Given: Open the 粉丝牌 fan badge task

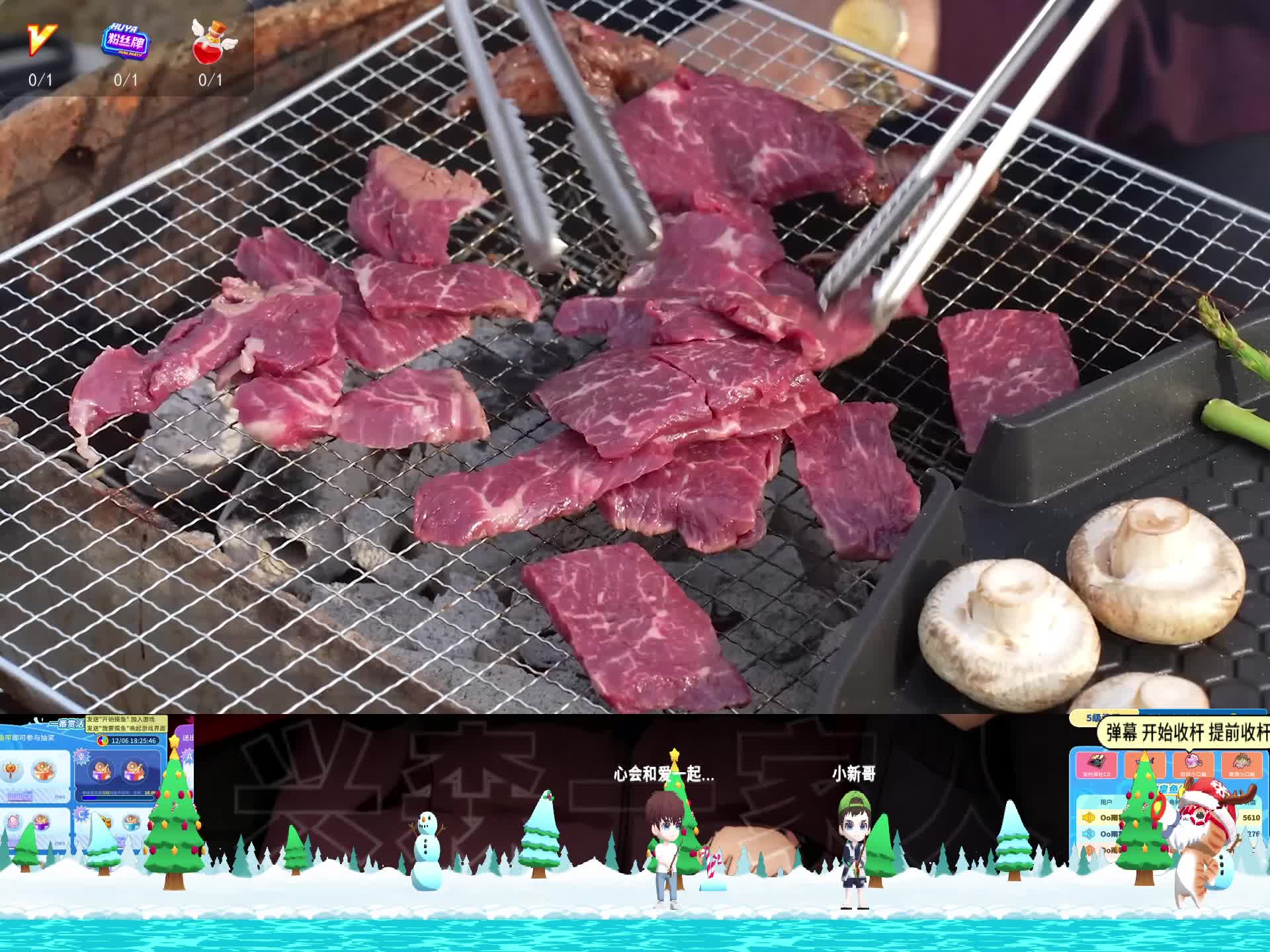Looking at the screenshot, I should [x=126, y=41].
